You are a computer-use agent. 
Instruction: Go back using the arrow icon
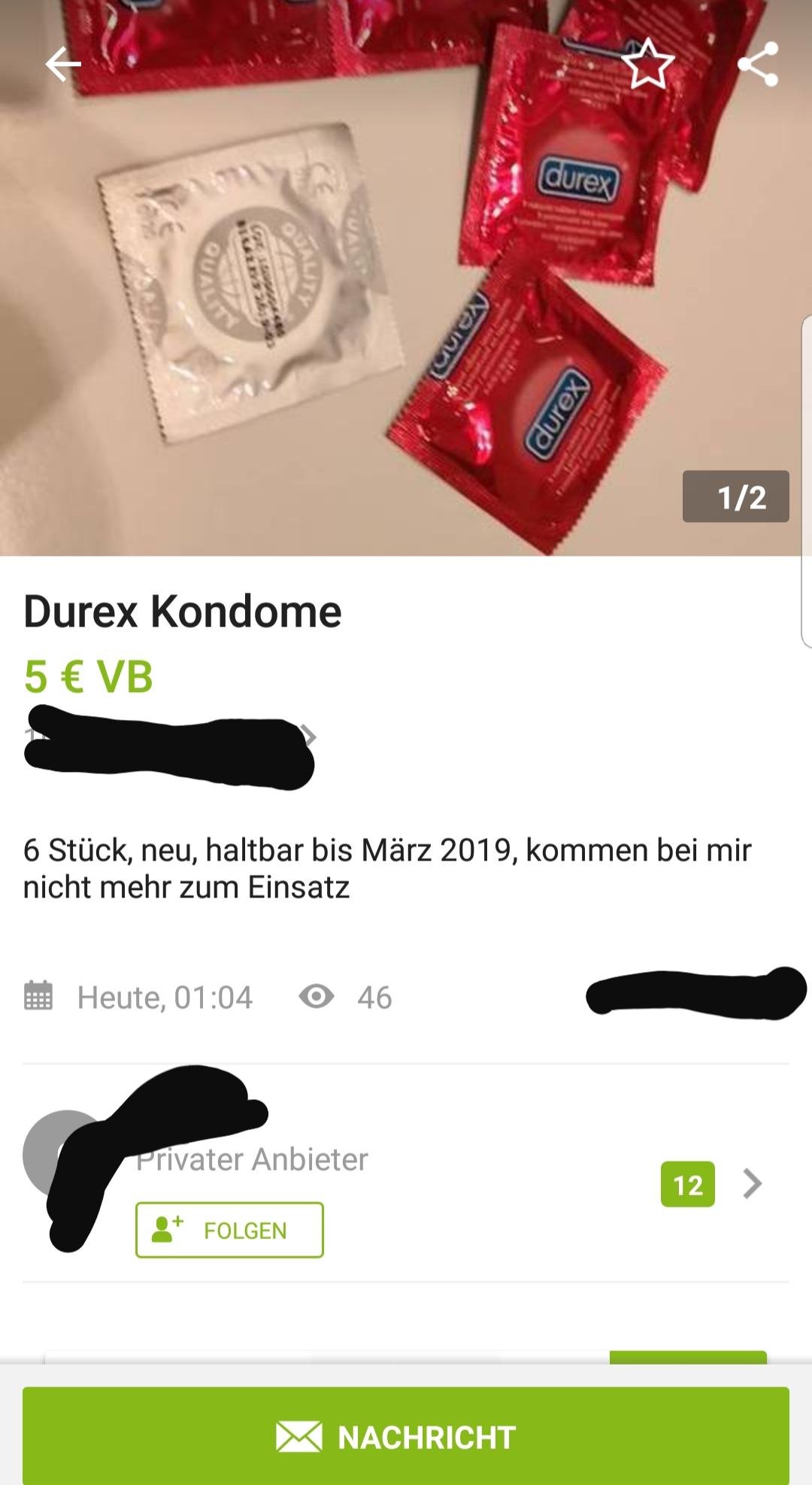(x=63, y=65)
